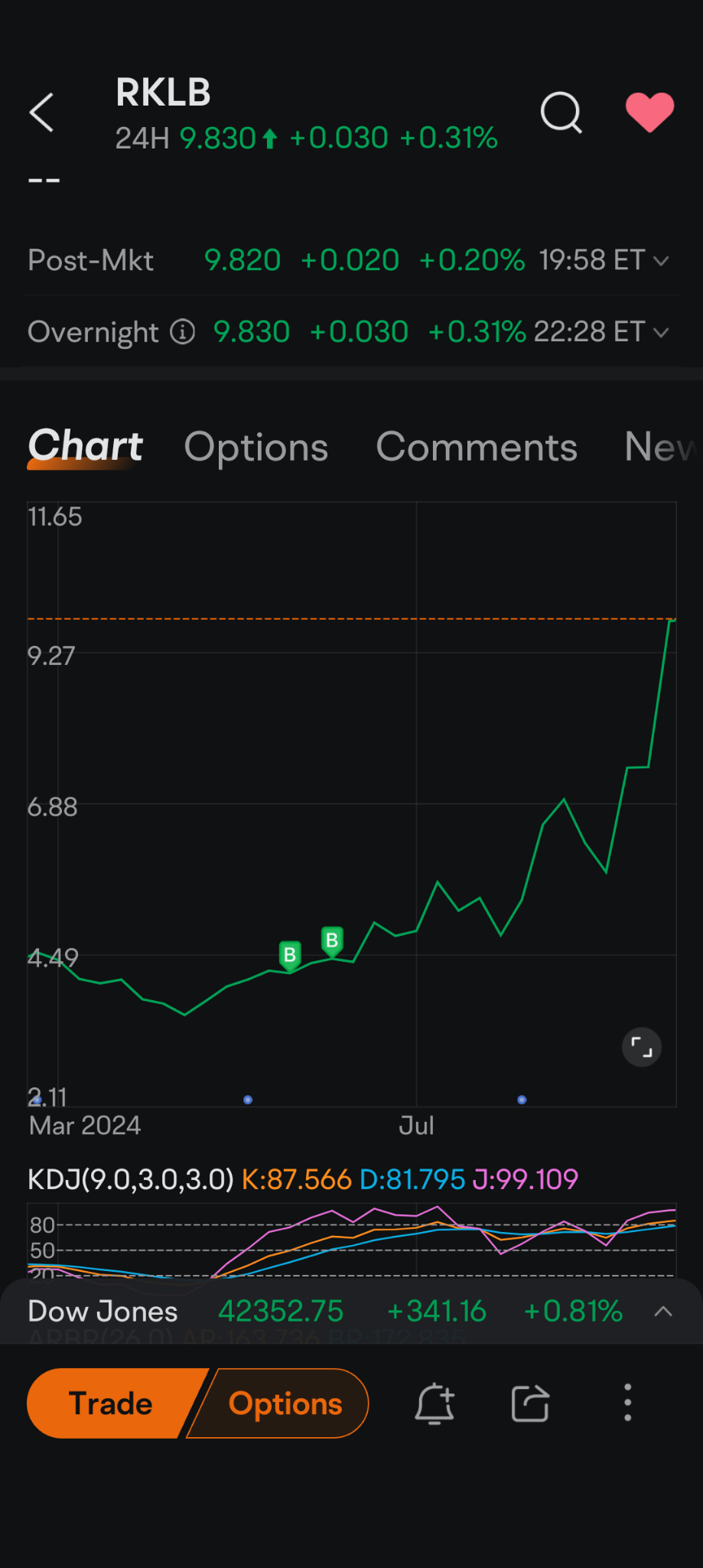The image size is (703, 1568).
Task: Open the News tab
Action: [662, 447]
